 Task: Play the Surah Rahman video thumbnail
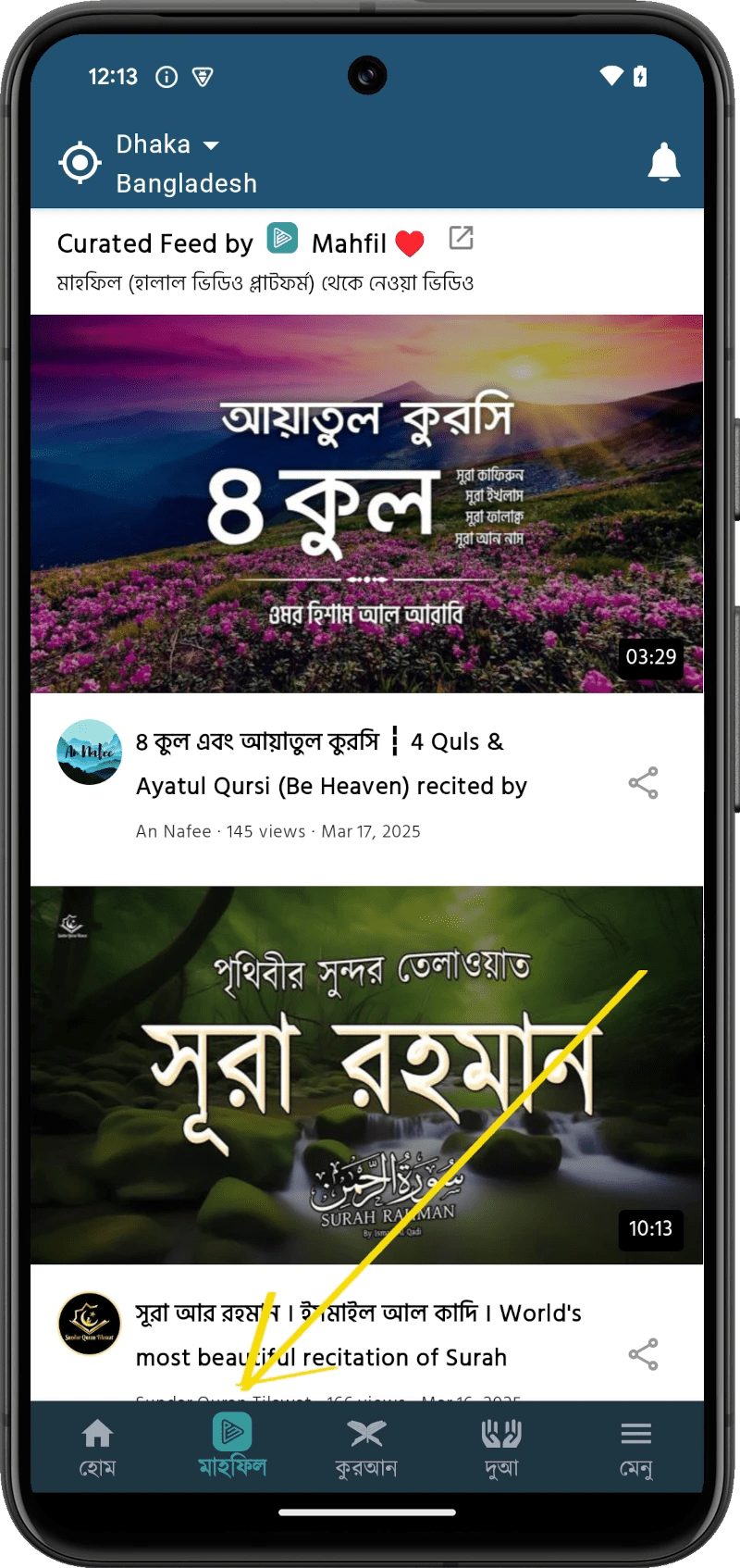pos(366,1075)
